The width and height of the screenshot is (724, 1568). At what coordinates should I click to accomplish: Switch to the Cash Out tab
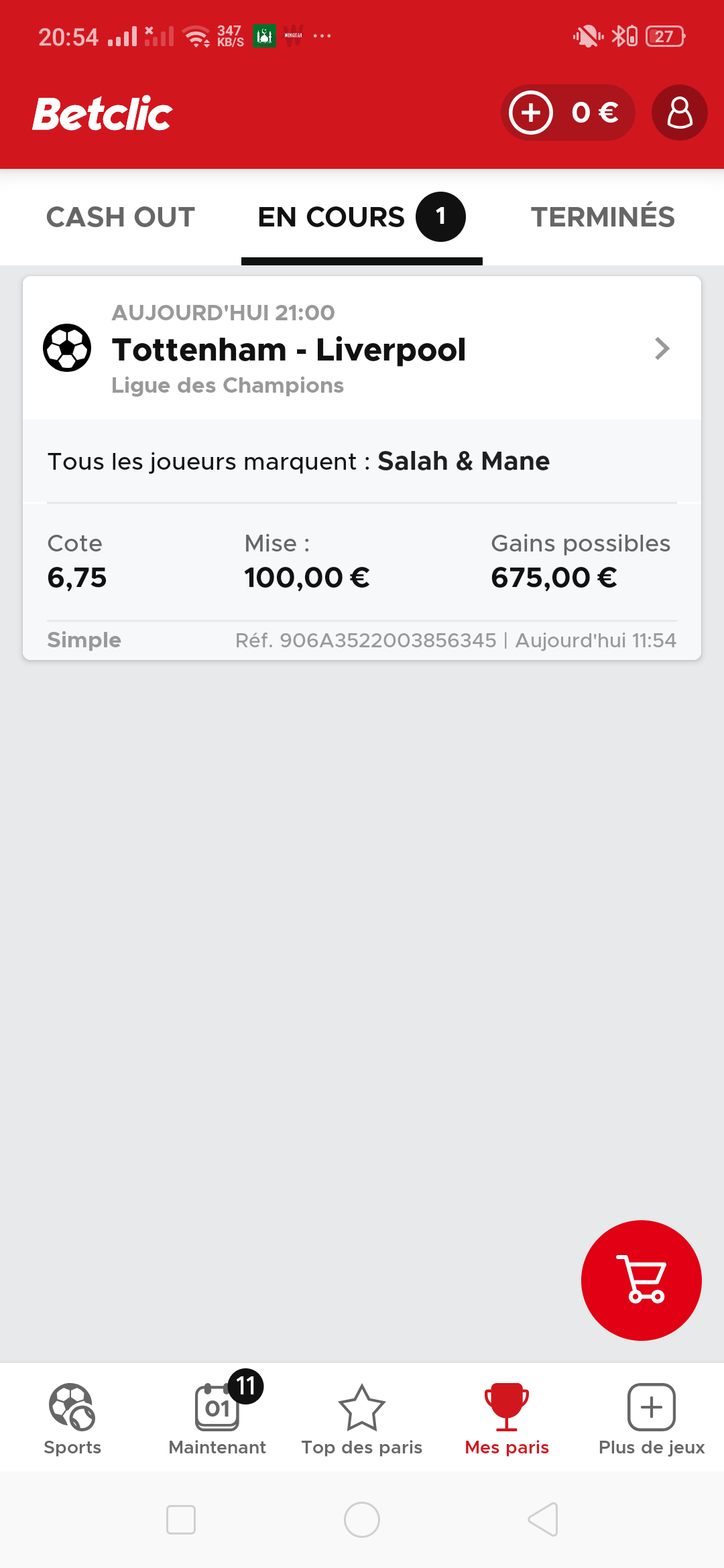(x=121, y=217)
